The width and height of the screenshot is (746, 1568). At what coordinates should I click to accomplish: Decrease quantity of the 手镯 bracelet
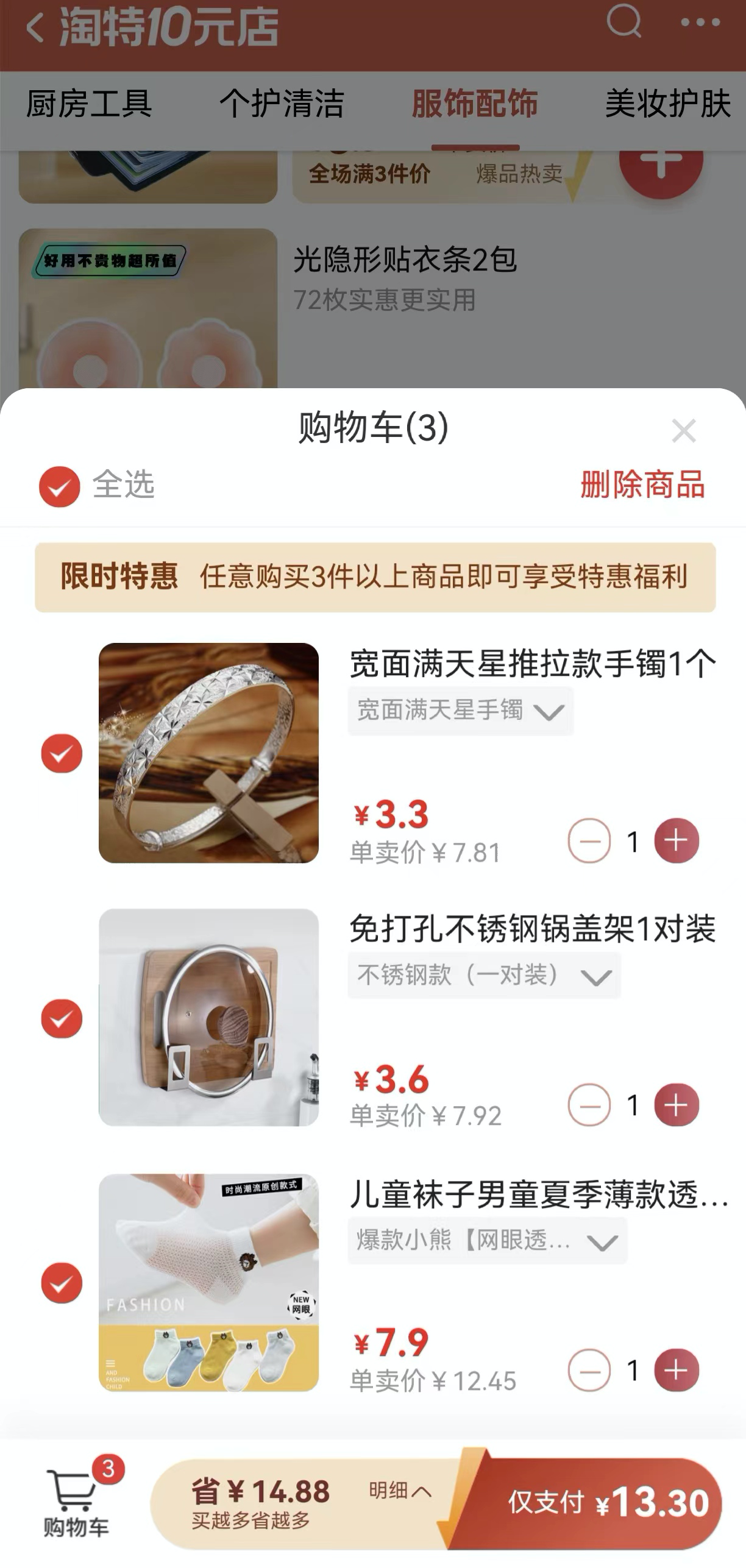tap(589, 841)
